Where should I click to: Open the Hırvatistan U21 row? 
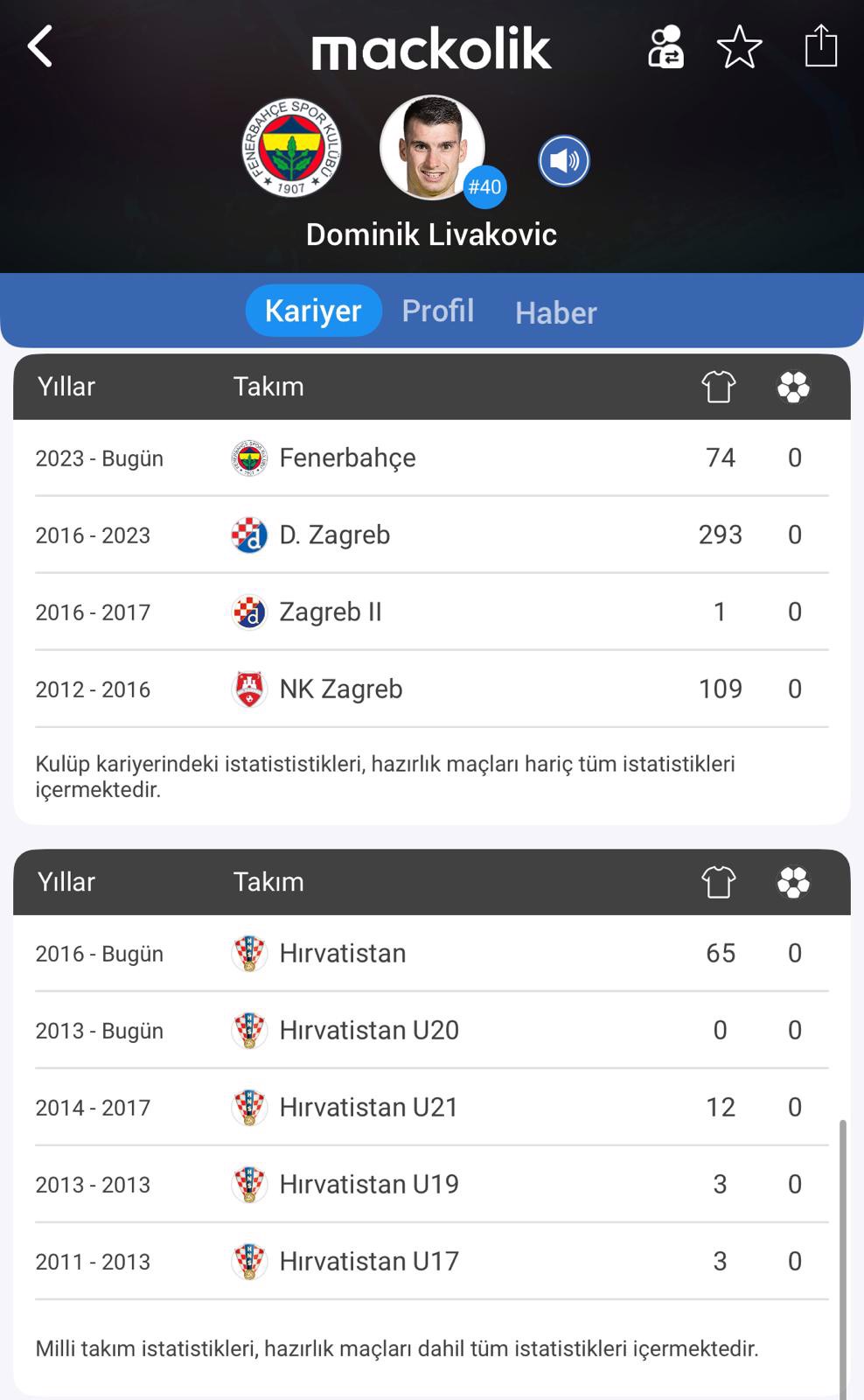coord(432,1107)
